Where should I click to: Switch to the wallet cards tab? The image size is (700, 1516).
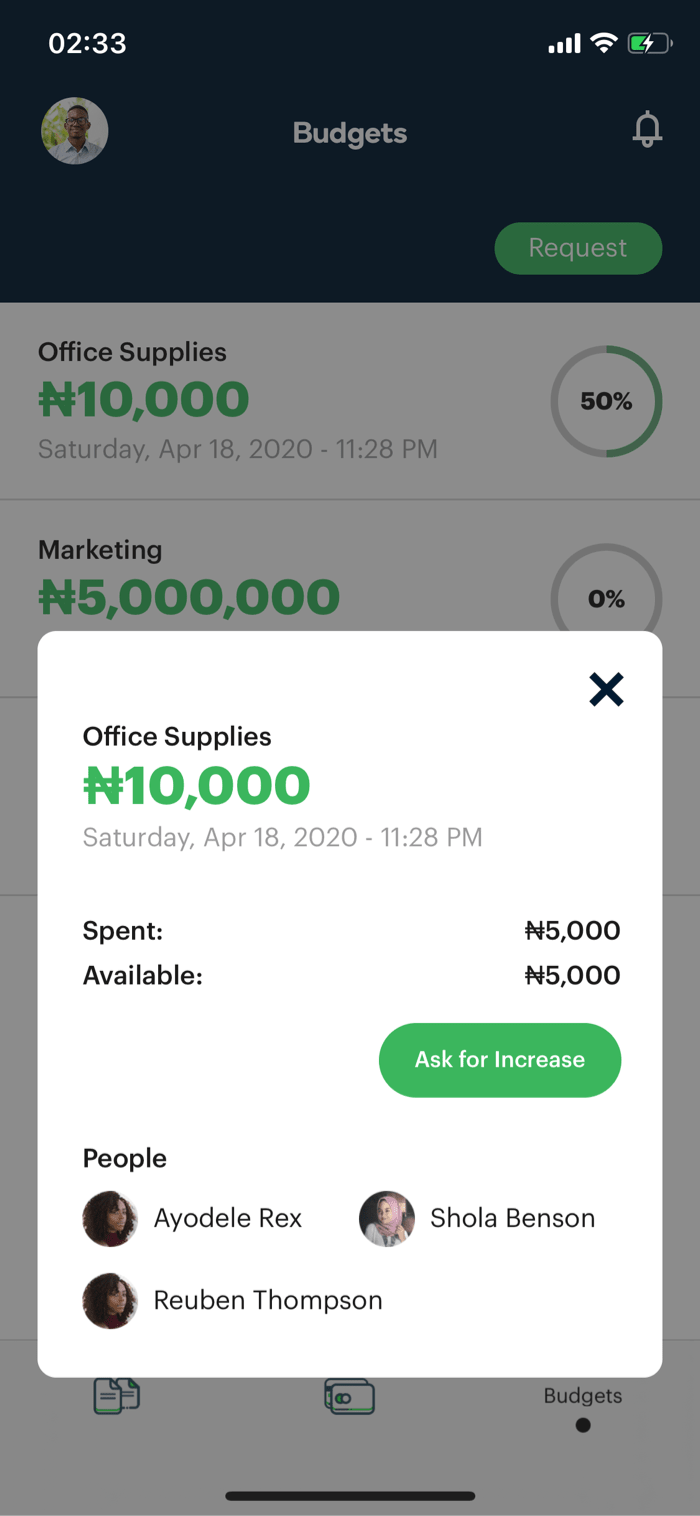click(x=350, y=1396)
